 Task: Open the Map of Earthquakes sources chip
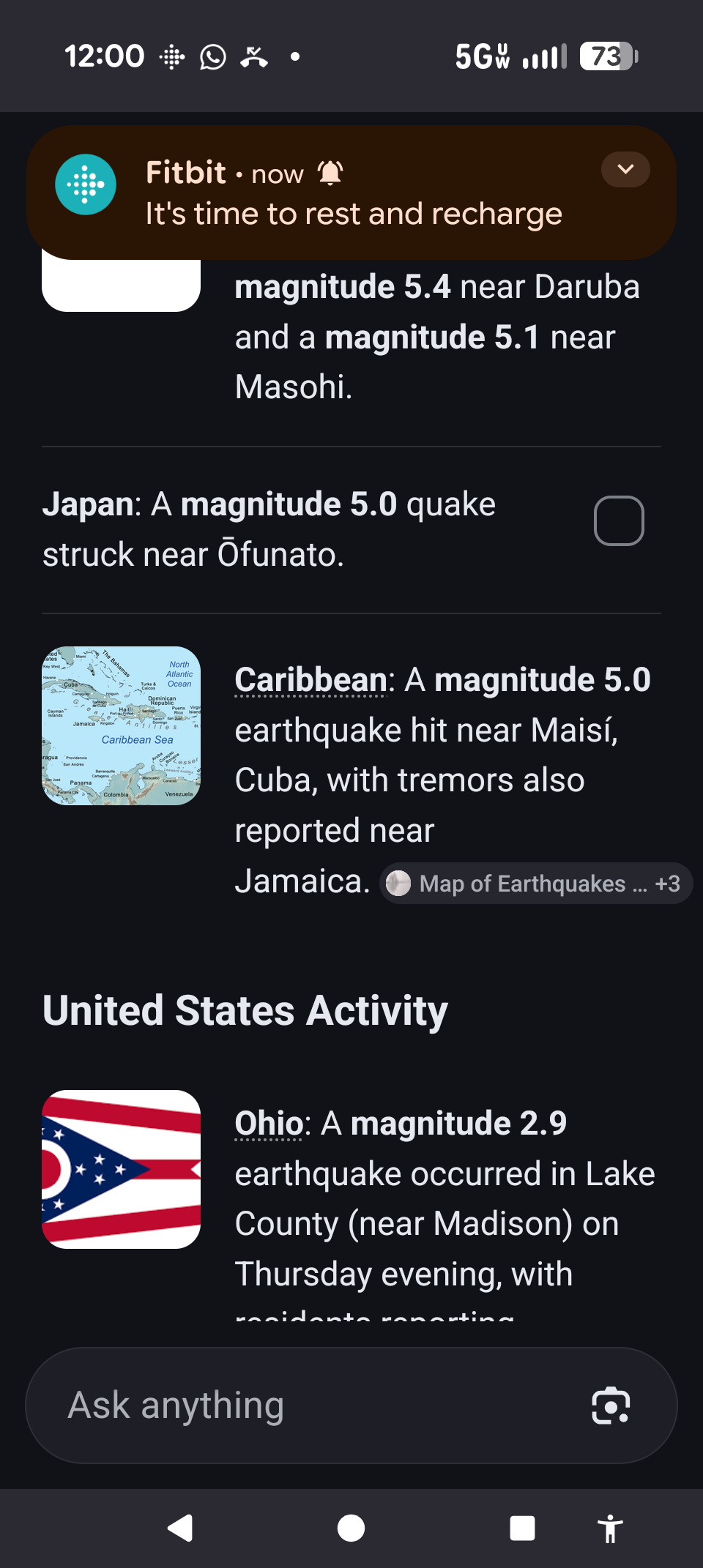point(536,884)
